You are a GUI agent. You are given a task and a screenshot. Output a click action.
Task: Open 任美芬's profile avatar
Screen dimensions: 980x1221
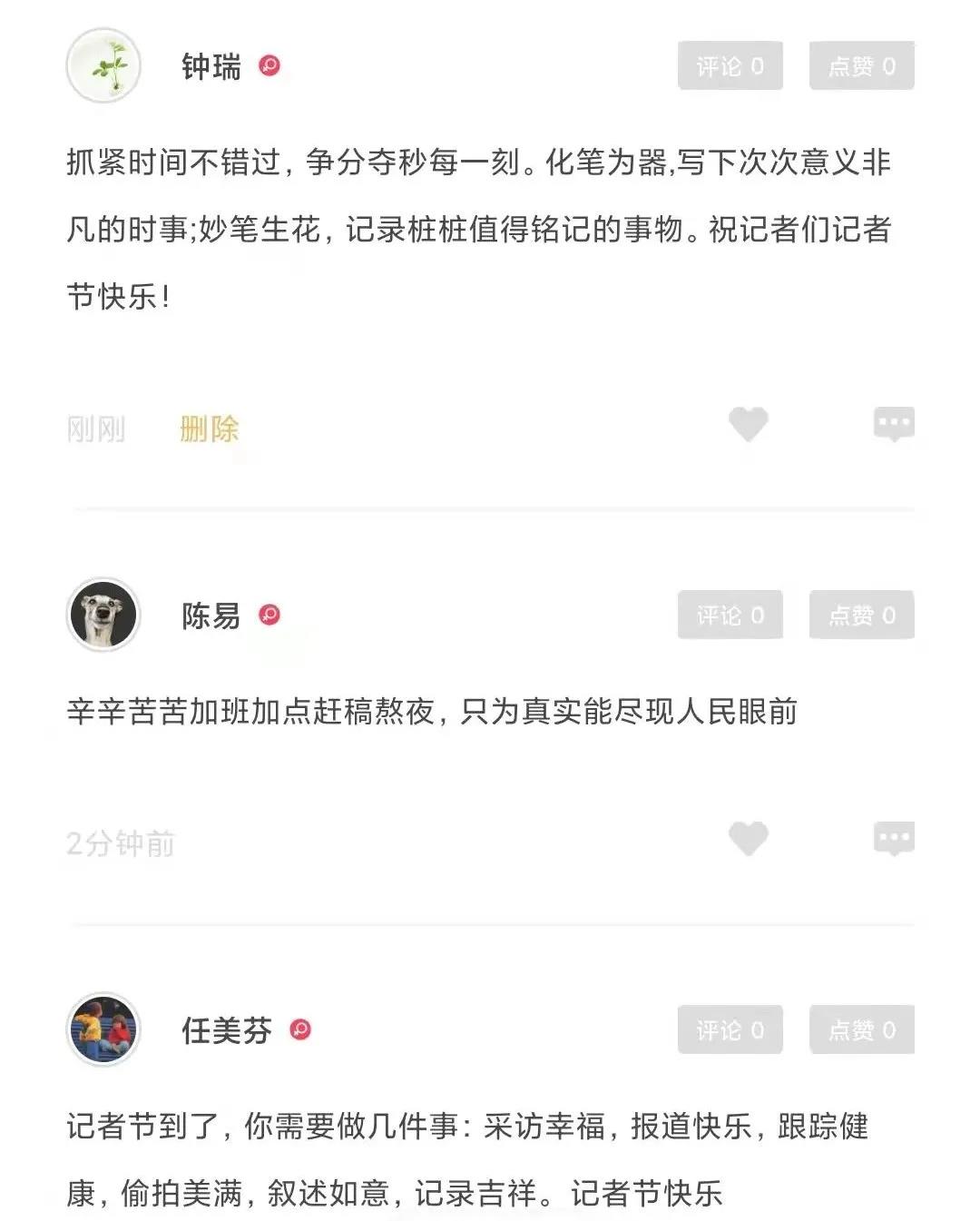[x=103, y=1029]
